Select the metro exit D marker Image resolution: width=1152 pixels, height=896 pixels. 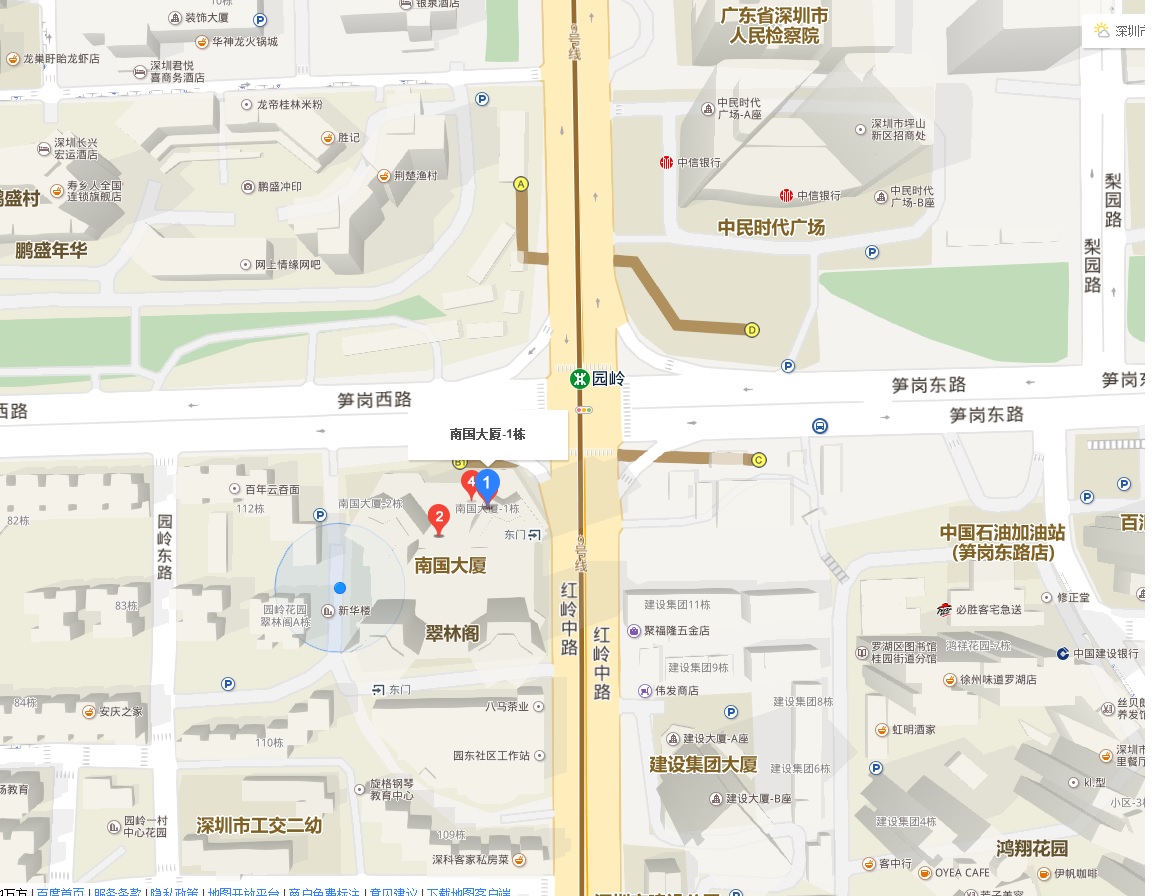(x=752, y=330)
